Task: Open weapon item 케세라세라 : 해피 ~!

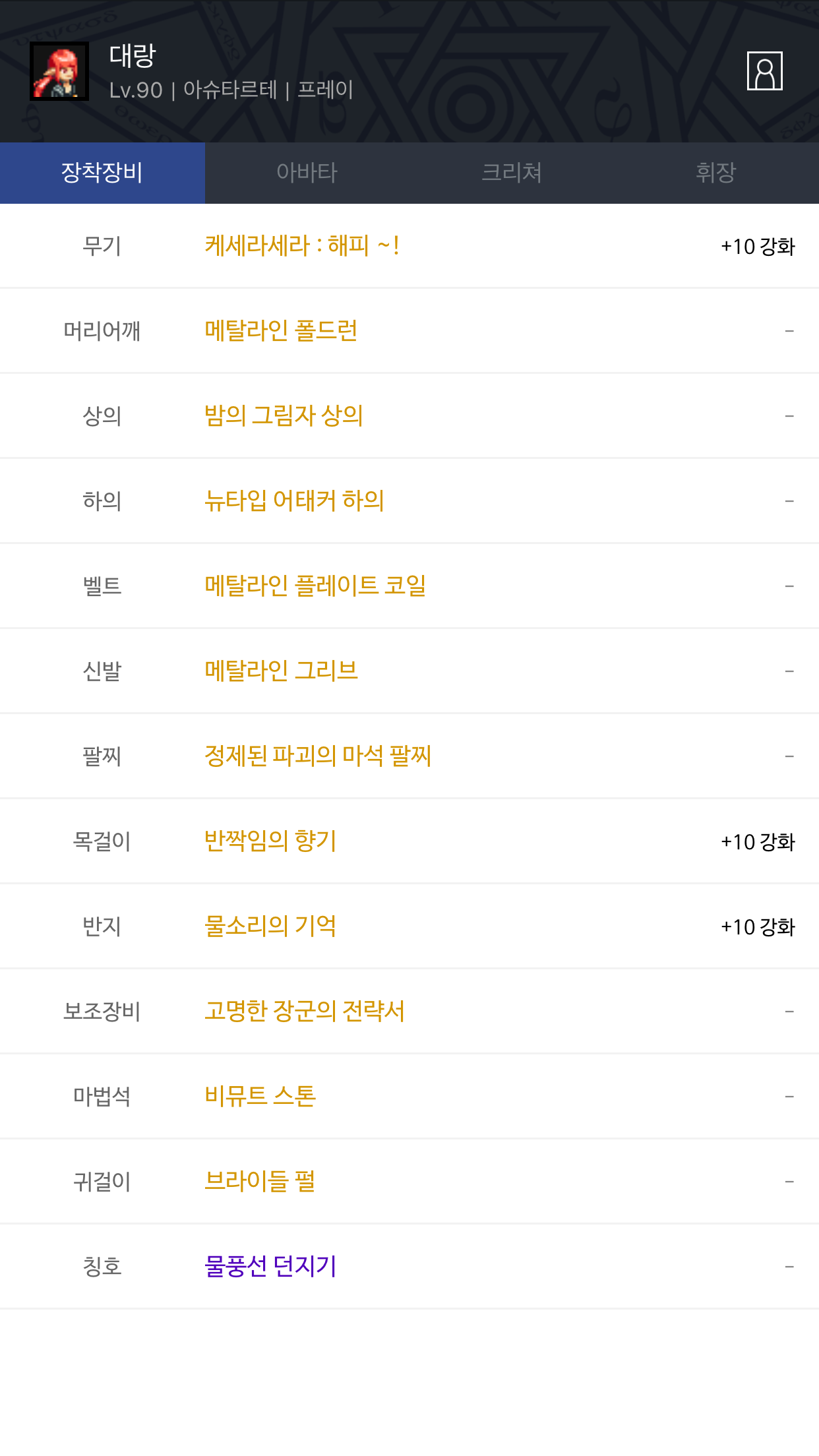Action: 302,246
